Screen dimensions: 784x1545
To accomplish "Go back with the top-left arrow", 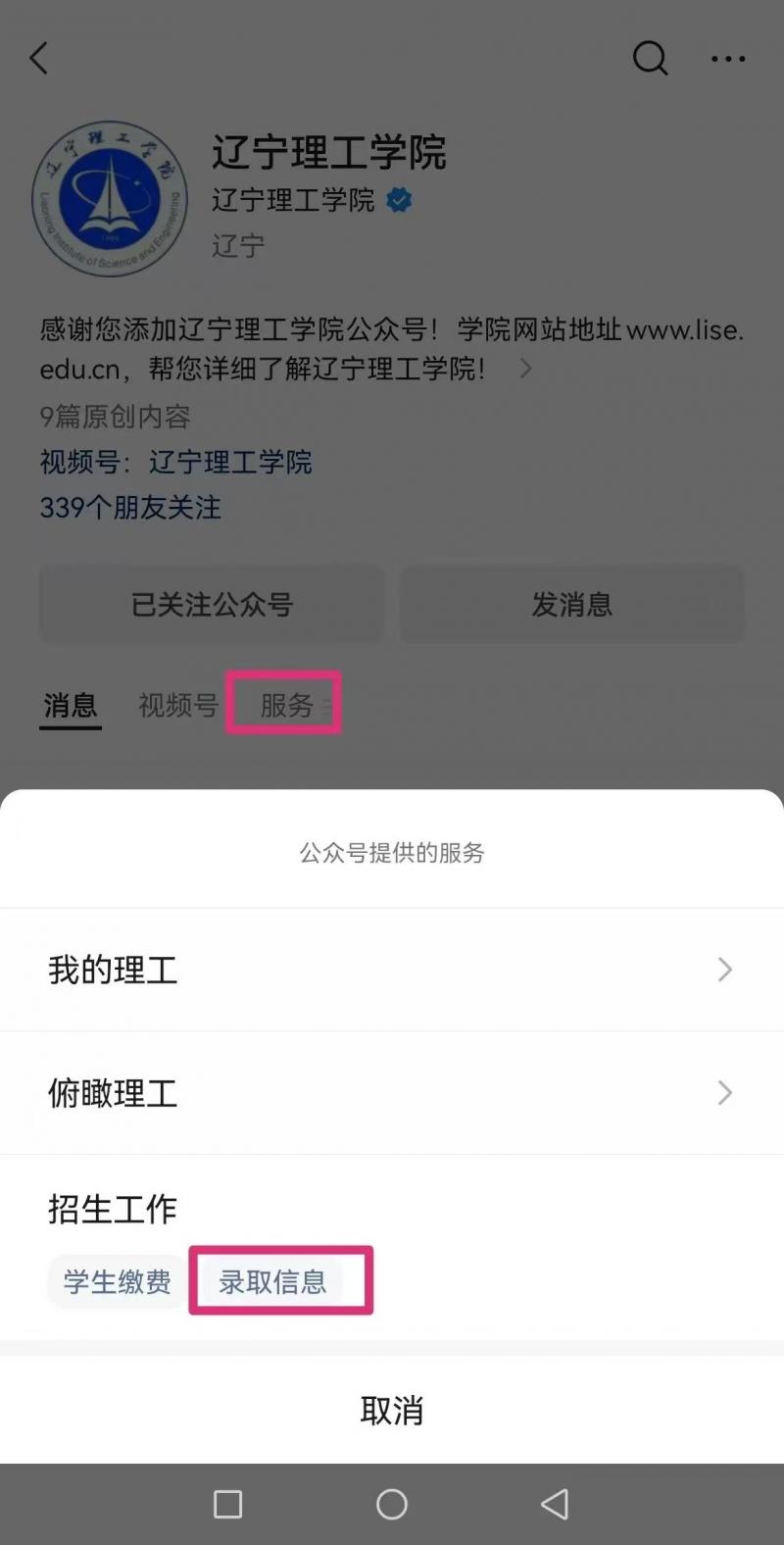I will click(39, 59).
